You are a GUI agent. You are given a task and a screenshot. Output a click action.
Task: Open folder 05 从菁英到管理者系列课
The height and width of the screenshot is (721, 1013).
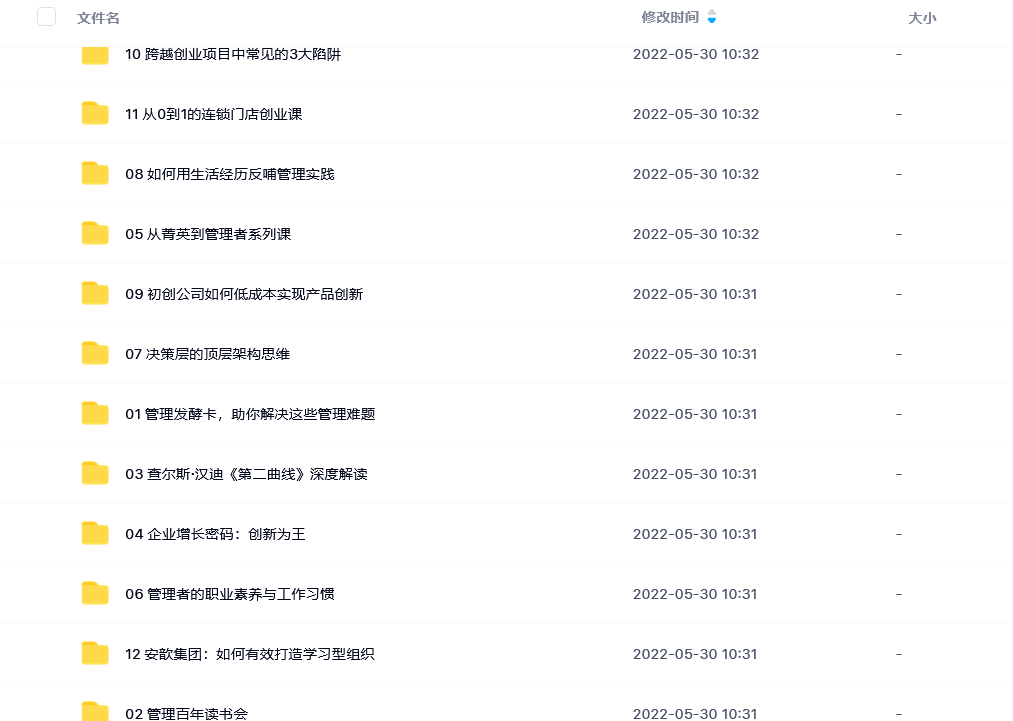tap(208, 234)
